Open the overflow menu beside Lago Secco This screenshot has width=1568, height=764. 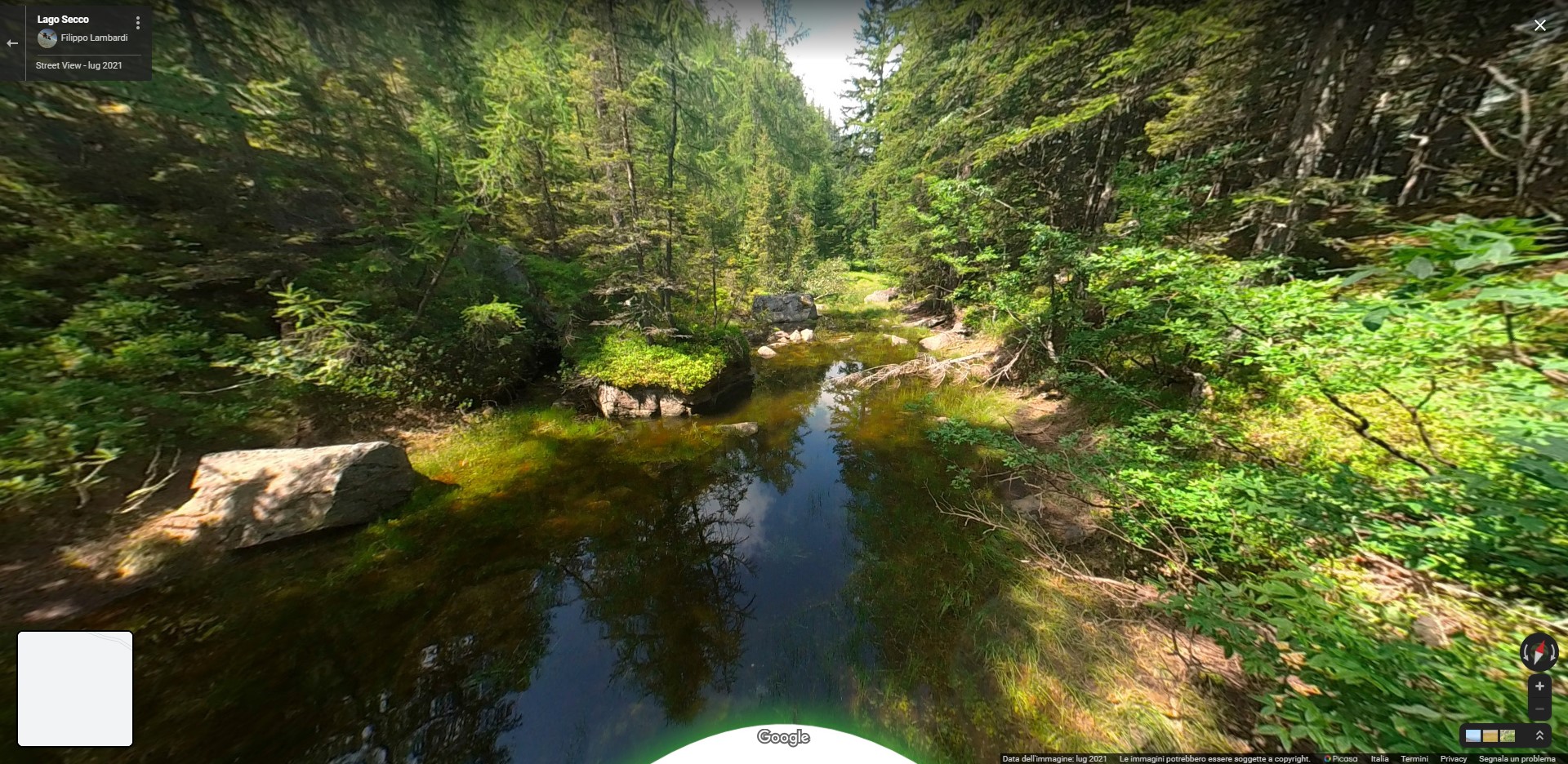coord(137,23)
